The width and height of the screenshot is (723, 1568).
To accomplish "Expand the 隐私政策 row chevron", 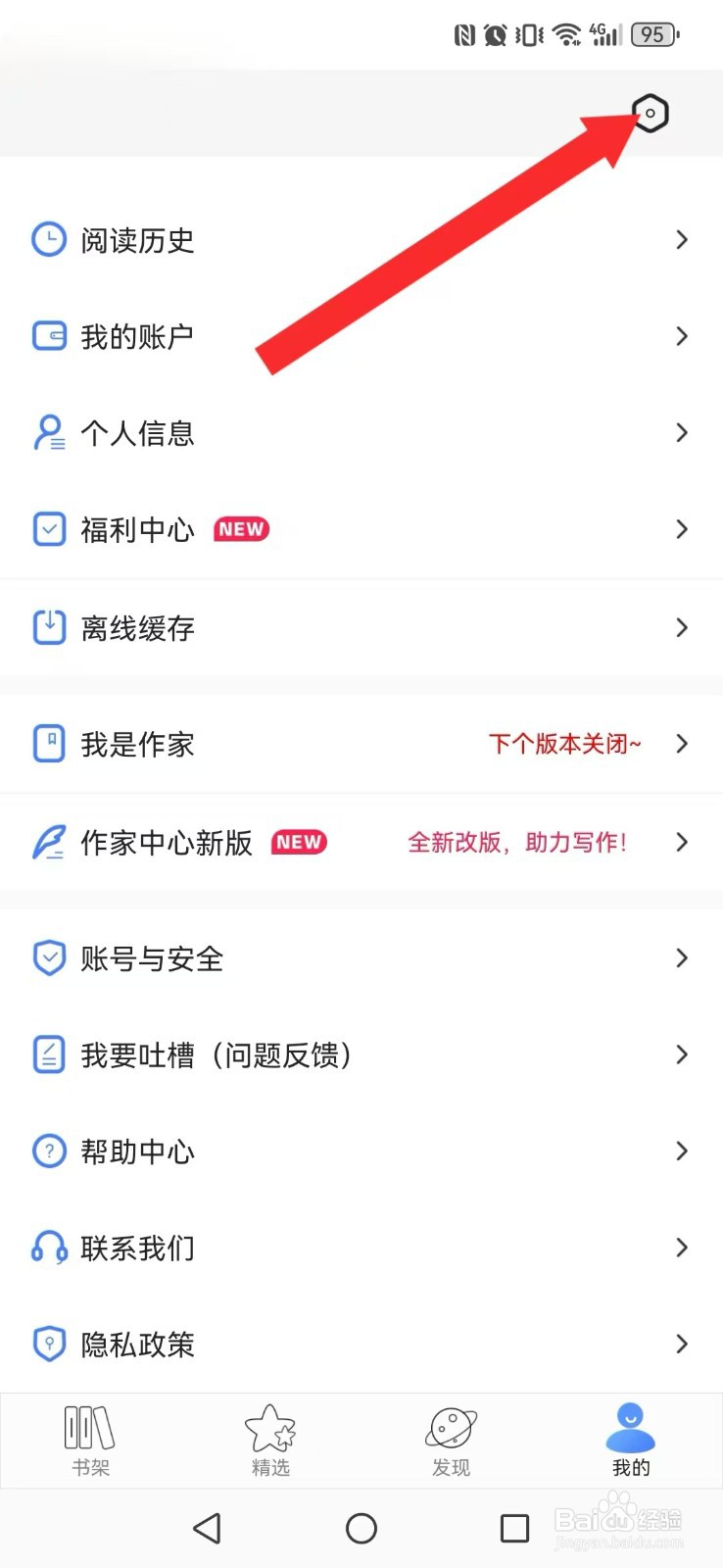I will pyautogui.click(x=682, y=1344).
